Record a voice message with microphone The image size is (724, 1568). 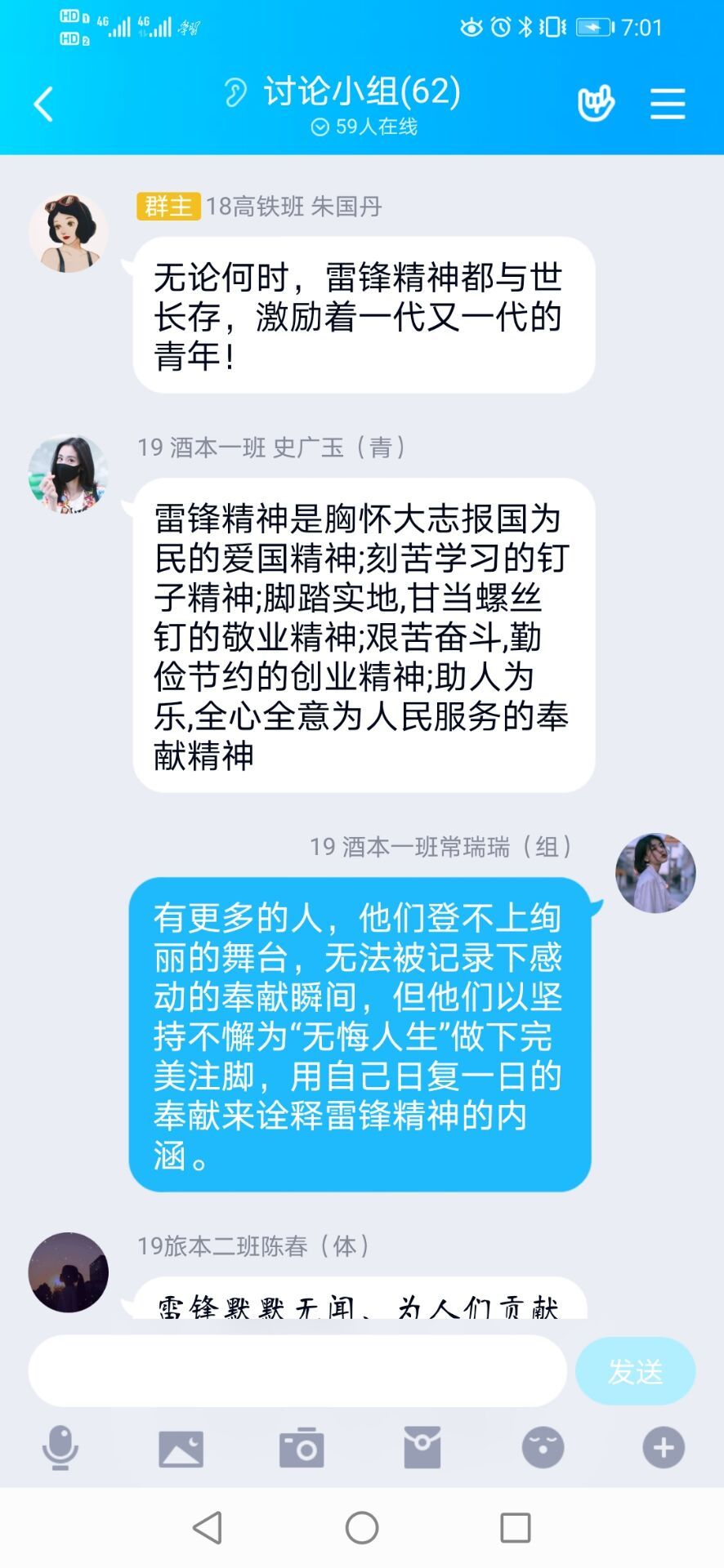pos(60,1448)
